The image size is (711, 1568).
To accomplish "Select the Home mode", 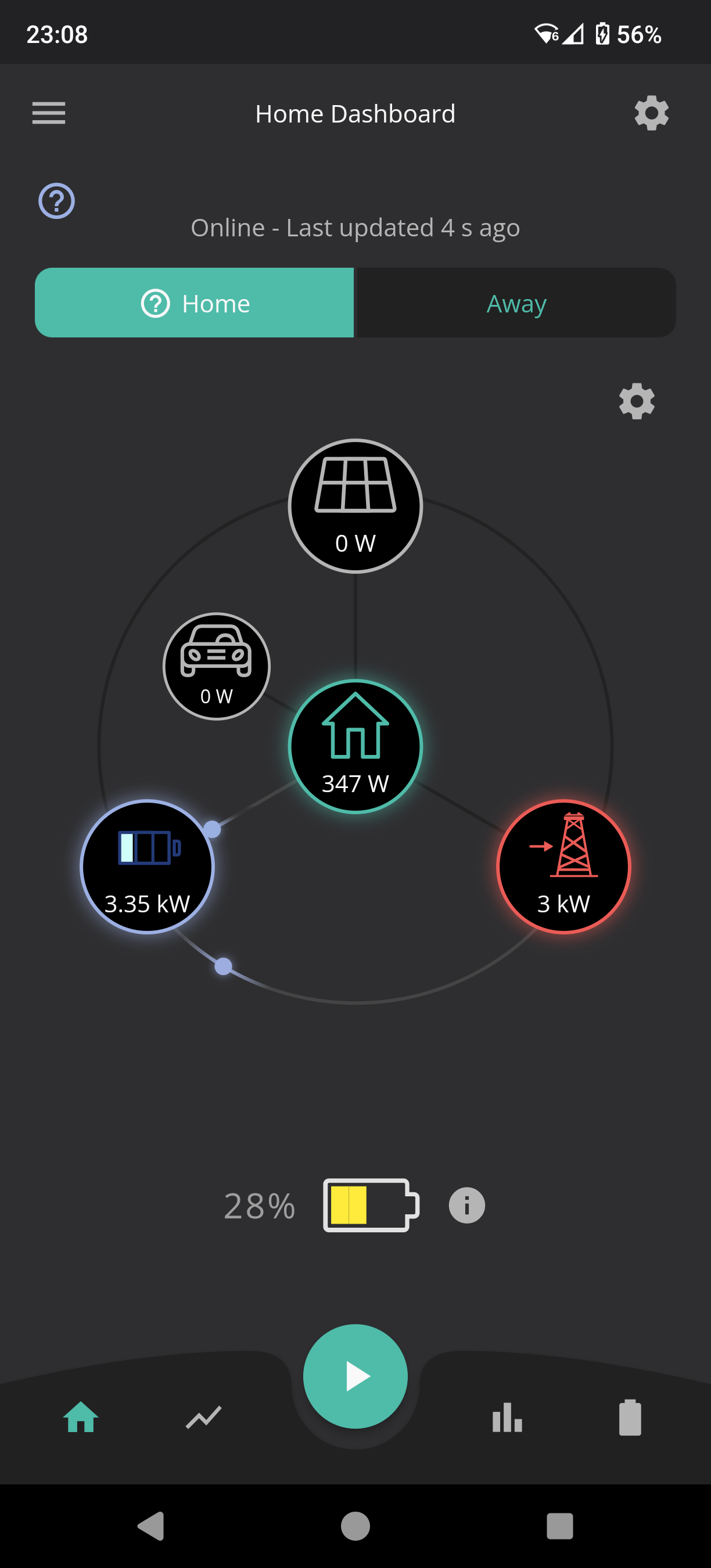I will [x=194, y=303].
